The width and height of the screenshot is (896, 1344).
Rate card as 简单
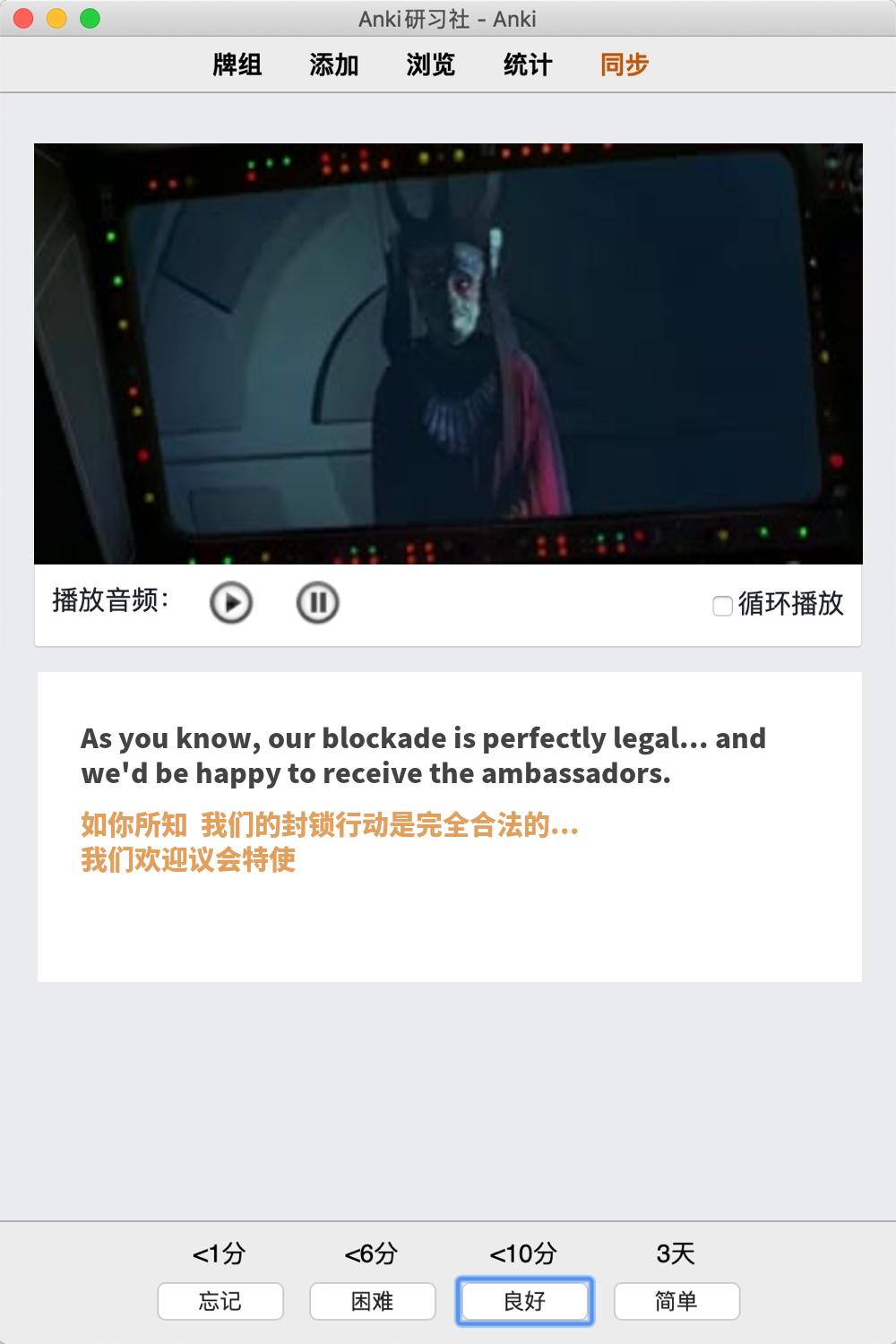(x=676, y=1301)
